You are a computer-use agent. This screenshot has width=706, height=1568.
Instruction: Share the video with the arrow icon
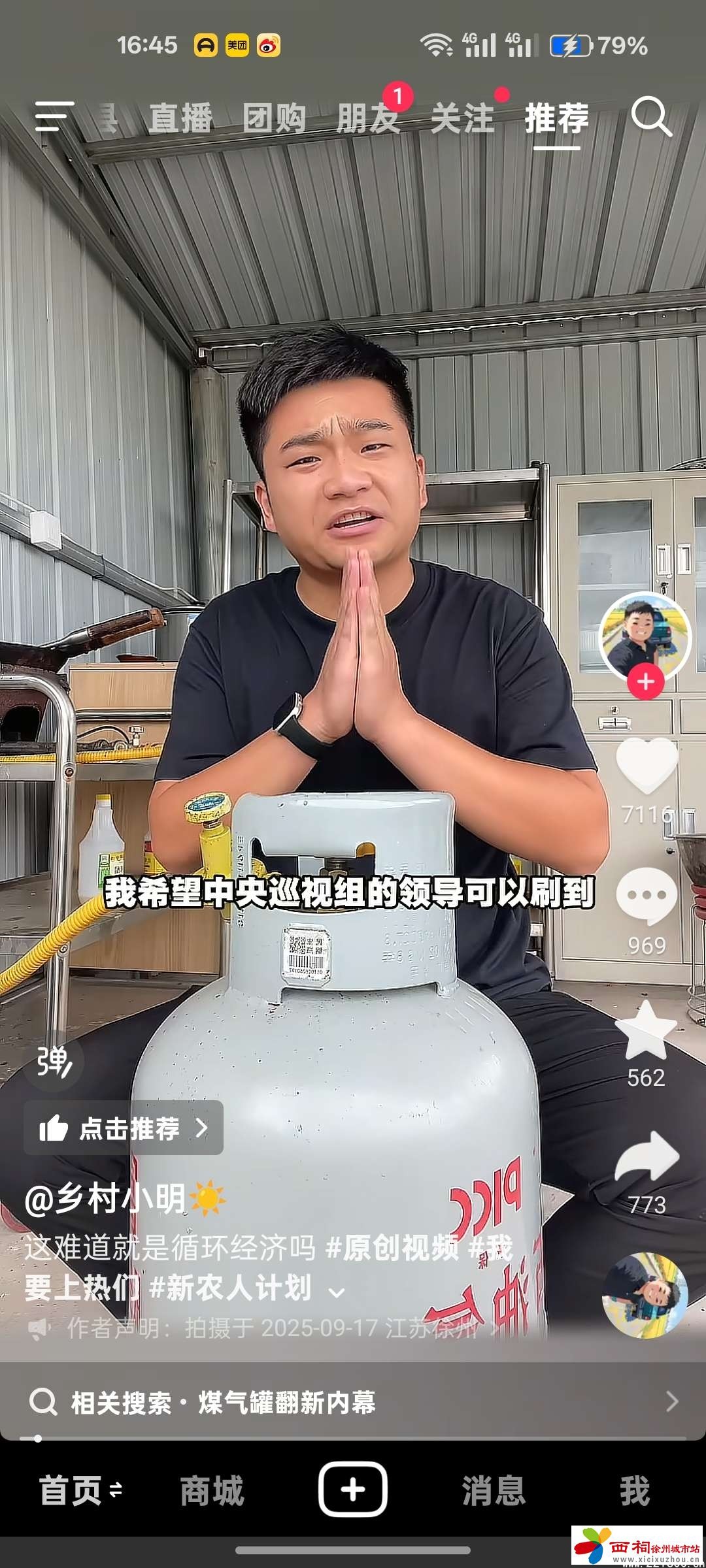[647, 1158]
